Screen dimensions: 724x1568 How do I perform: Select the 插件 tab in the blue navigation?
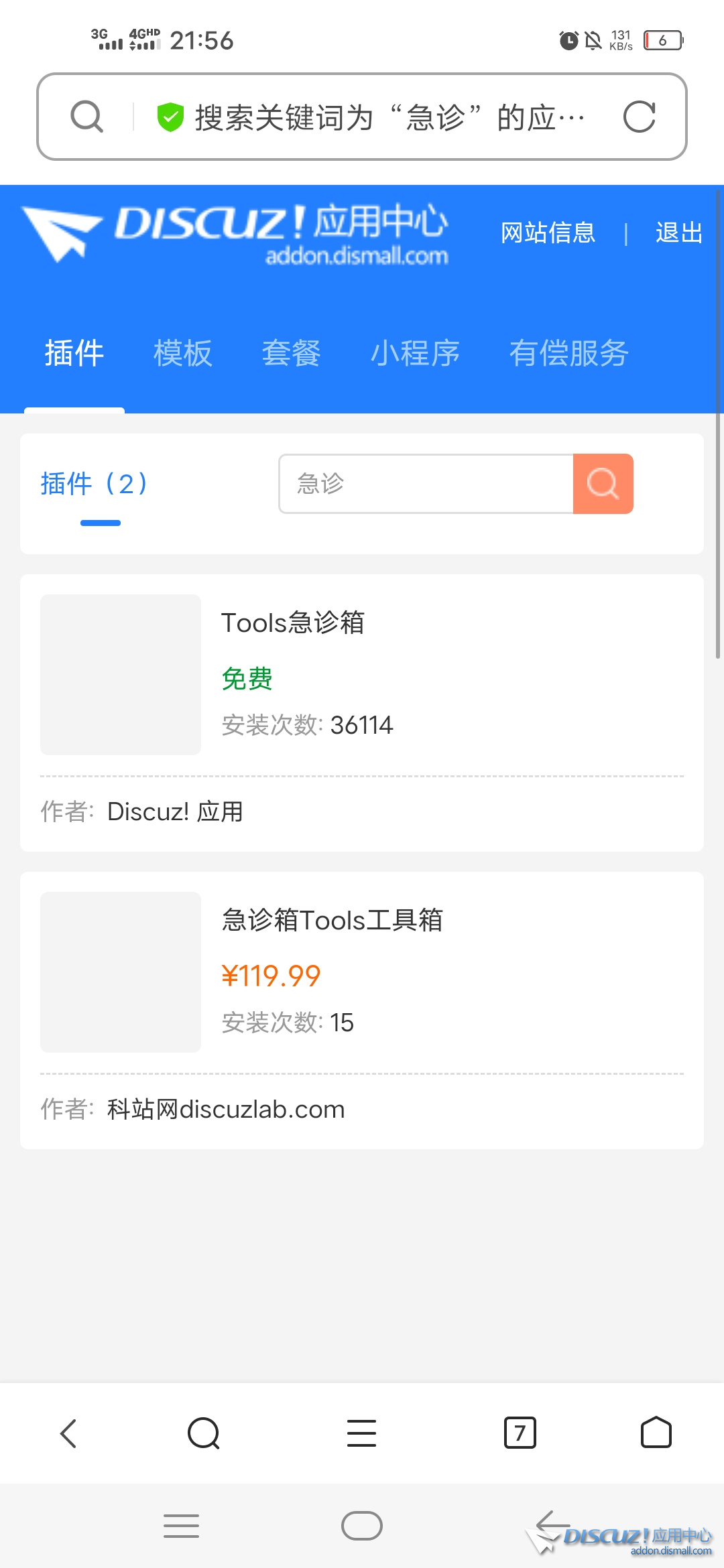pyautogui.click(x=74, y=353)
